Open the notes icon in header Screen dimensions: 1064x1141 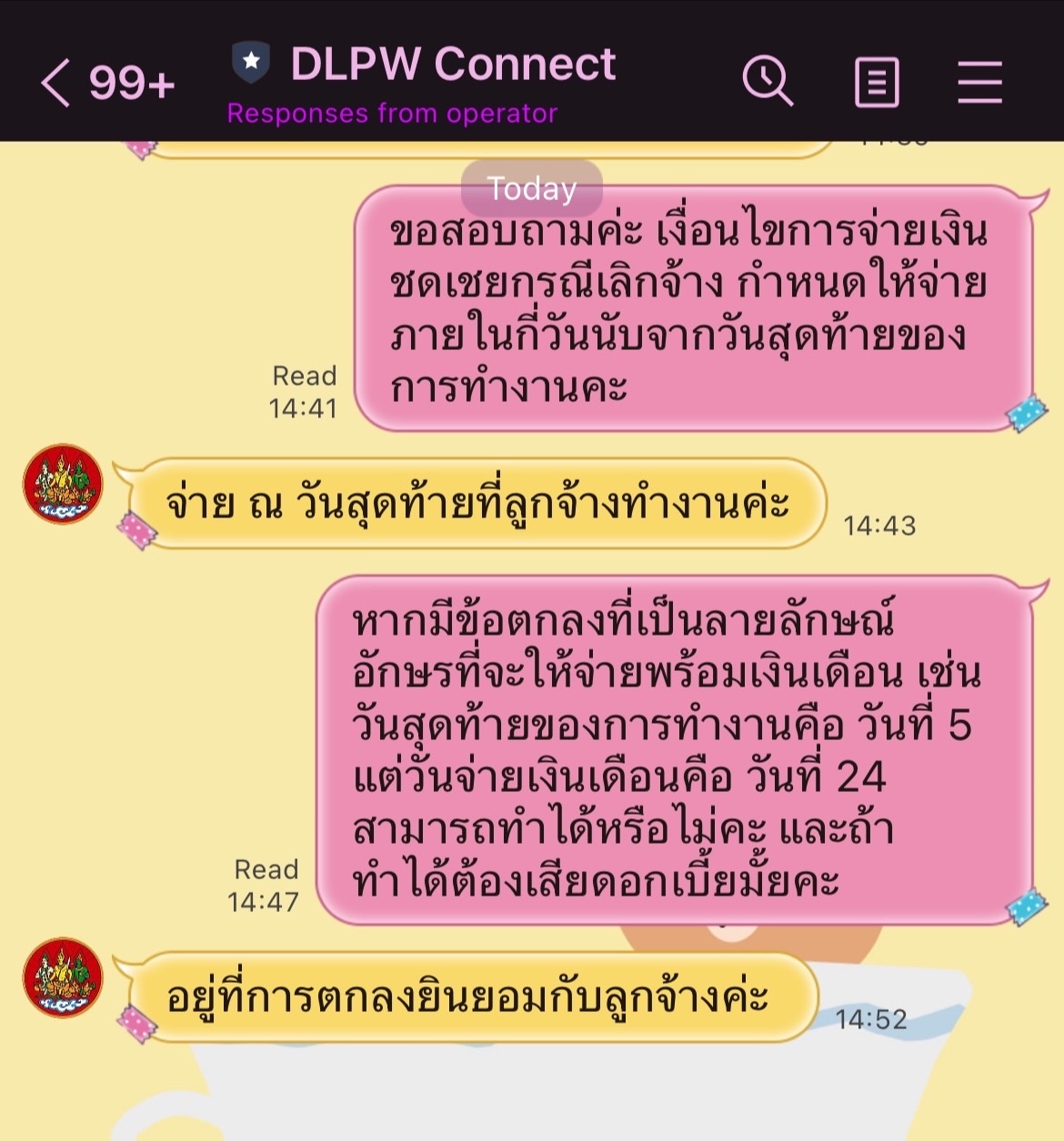tap(877, 82)
